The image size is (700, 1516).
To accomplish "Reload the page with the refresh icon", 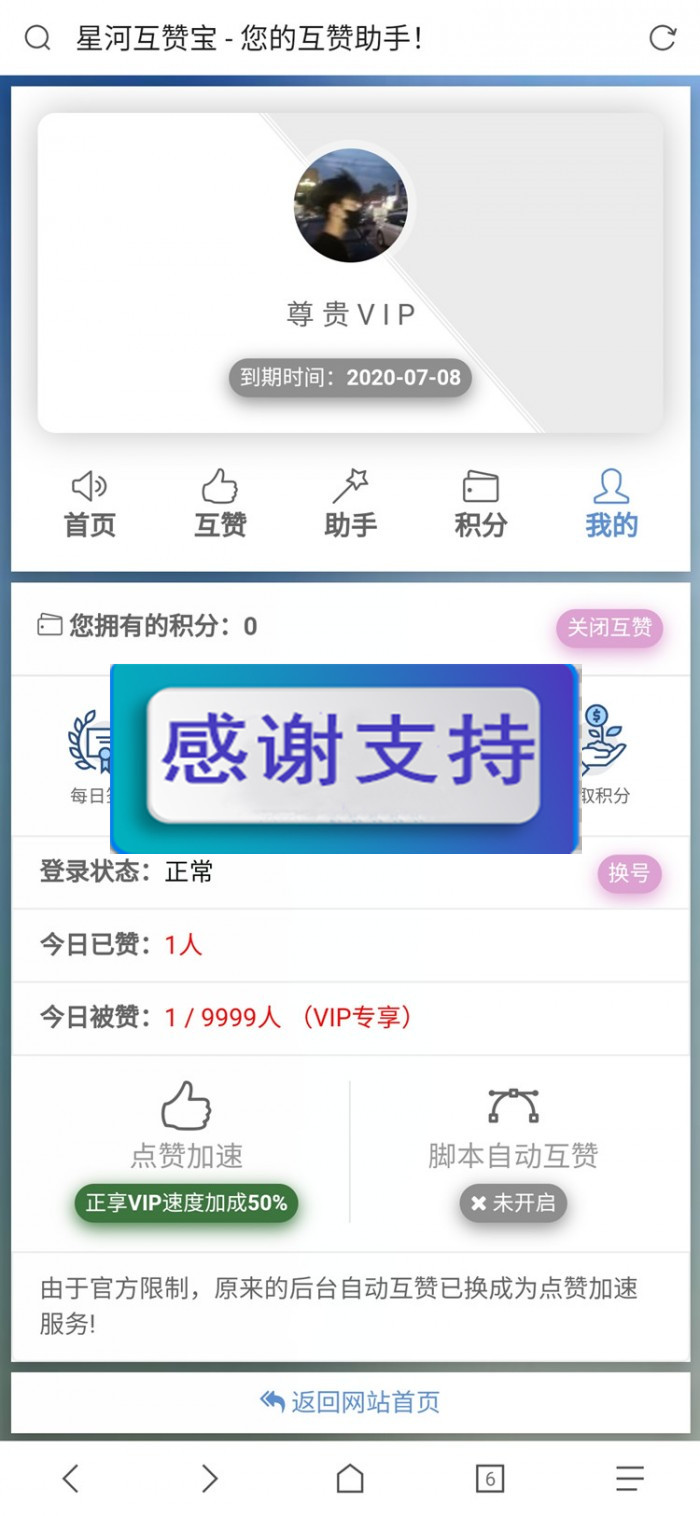I will pyautogui.click(x=662, y=38).
